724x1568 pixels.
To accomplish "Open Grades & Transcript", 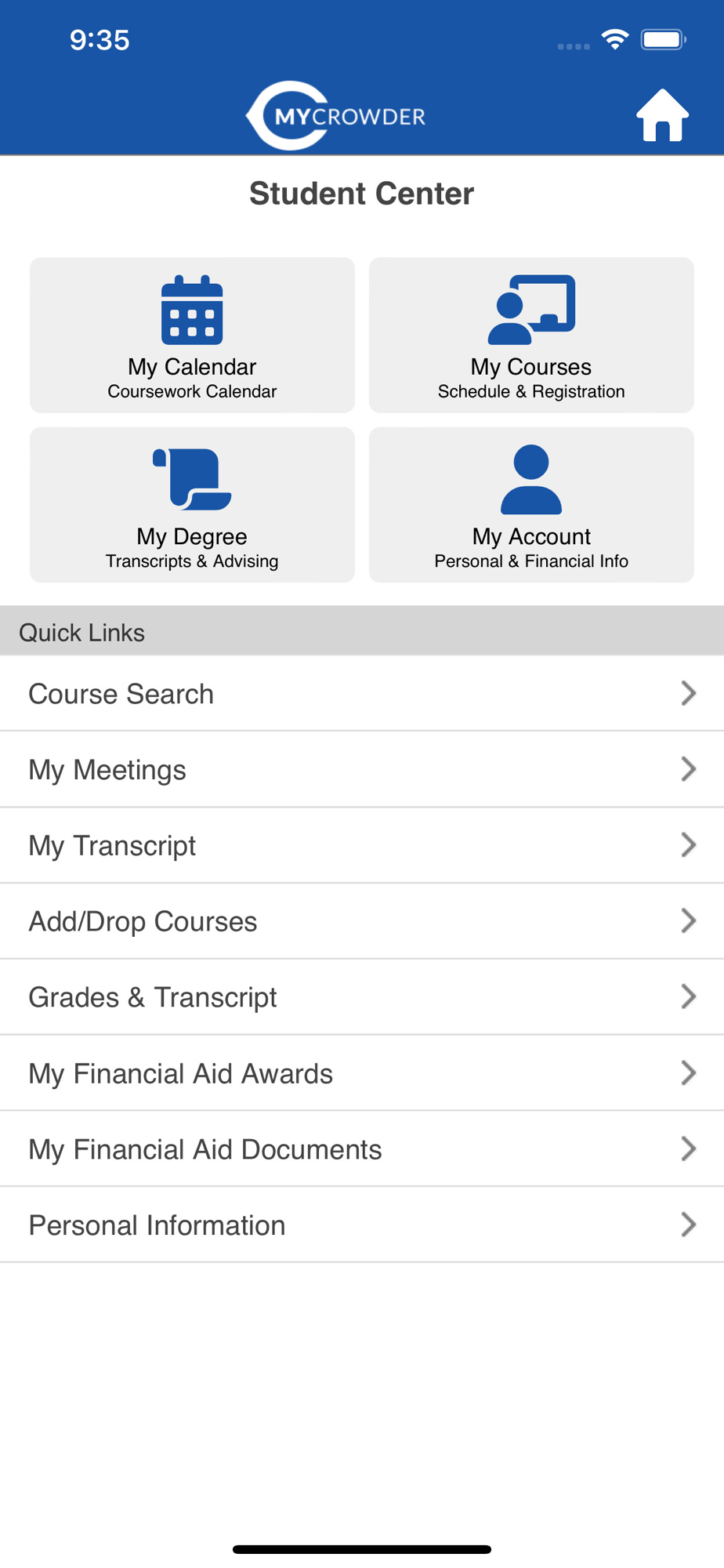I will [x=362, y=997].
